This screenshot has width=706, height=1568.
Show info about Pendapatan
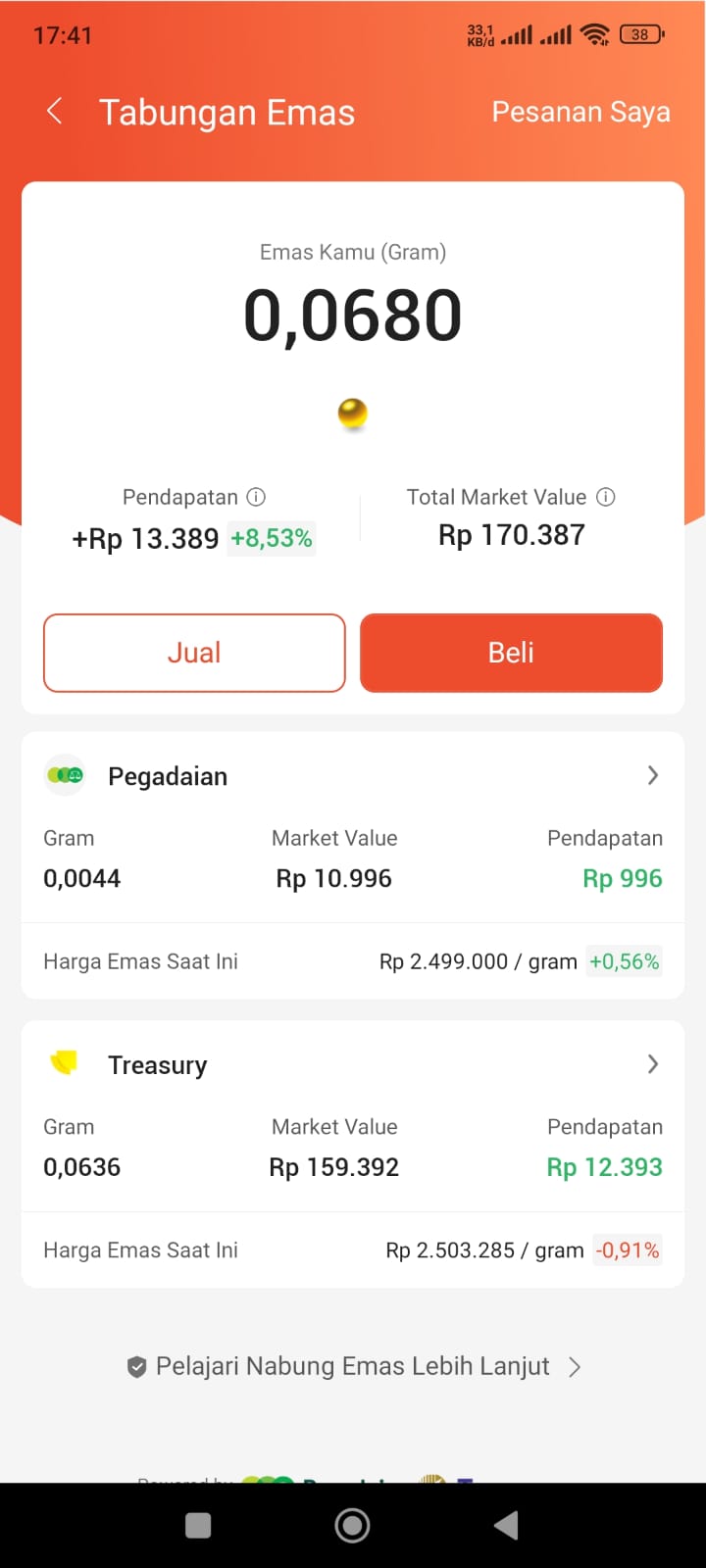(x=256, y=497)
